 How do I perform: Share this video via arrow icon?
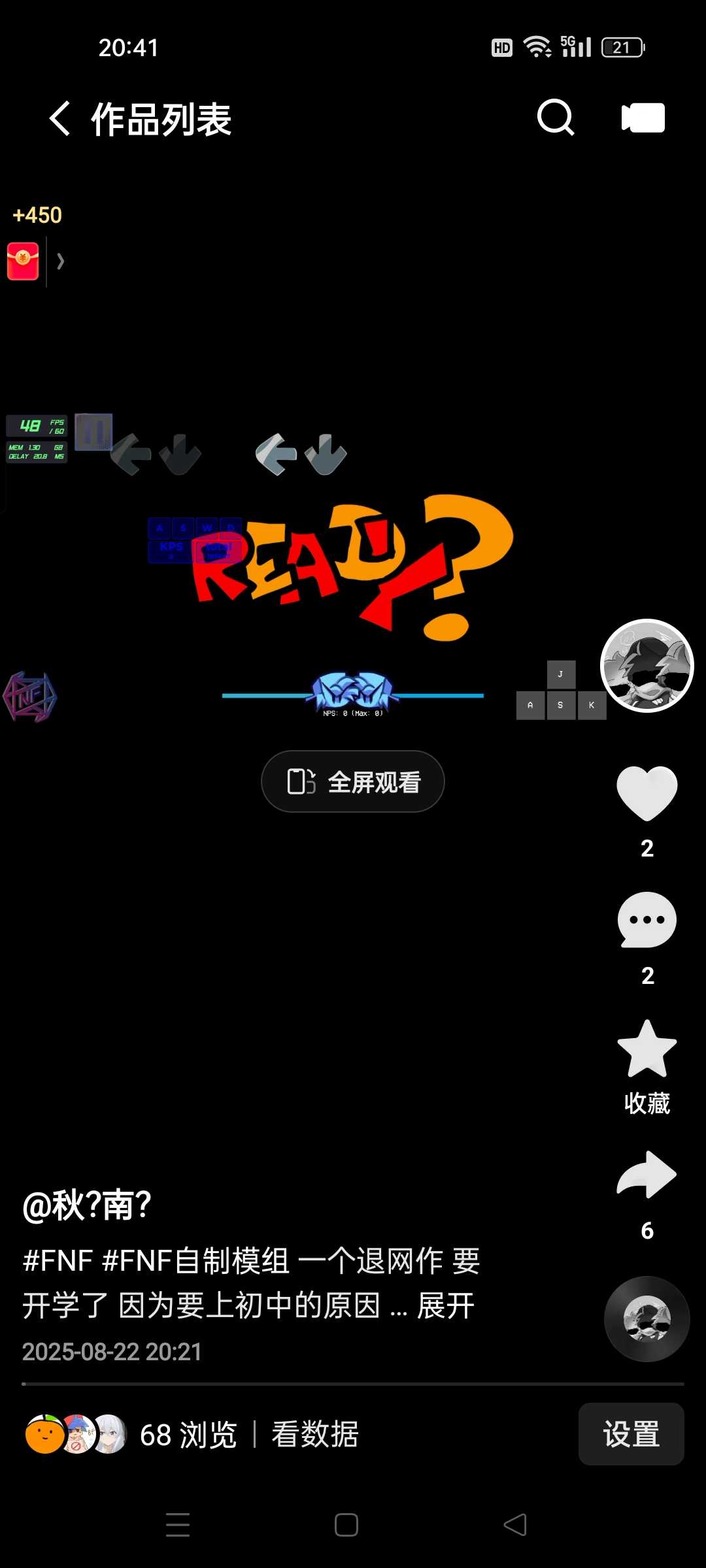tap(647, 1175)
